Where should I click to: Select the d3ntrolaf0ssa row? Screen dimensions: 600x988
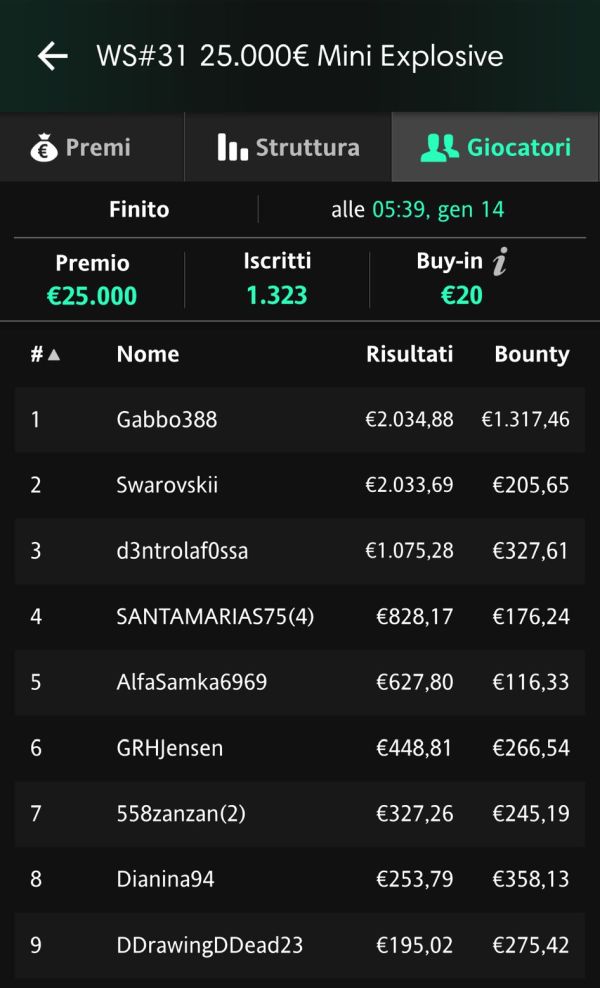pos(300,551)
